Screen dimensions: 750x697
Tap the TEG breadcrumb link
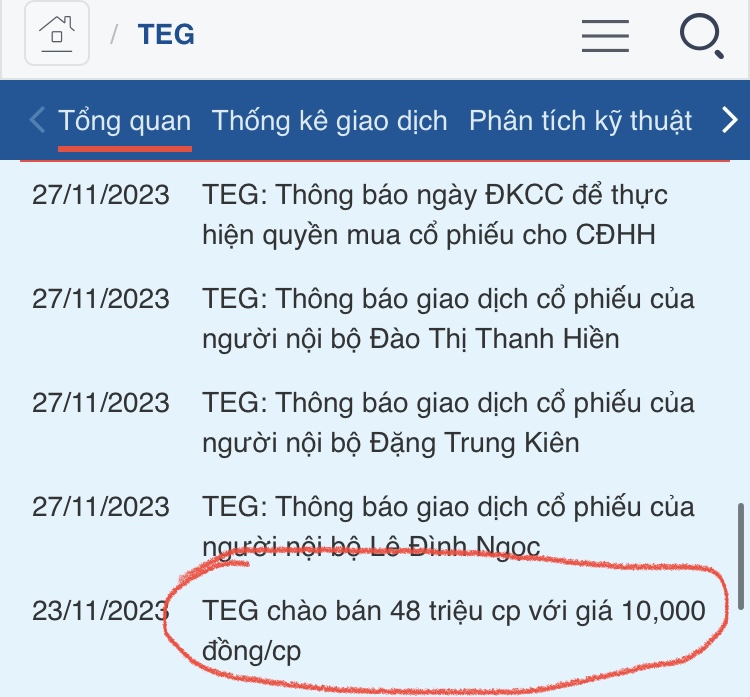pos(166,35)
